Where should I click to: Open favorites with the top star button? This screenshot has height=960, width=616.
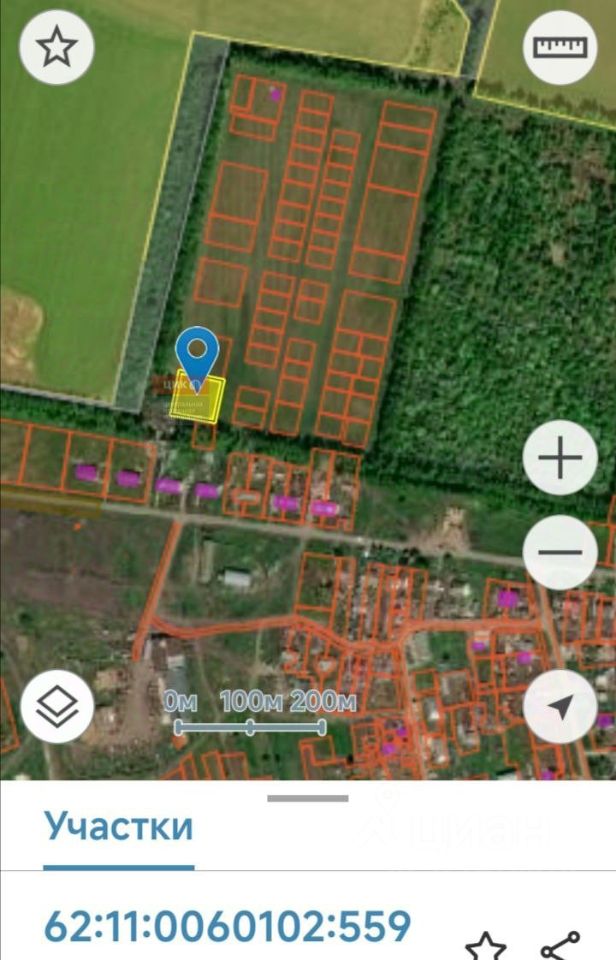pyautogui.click(x=57, y=47)
